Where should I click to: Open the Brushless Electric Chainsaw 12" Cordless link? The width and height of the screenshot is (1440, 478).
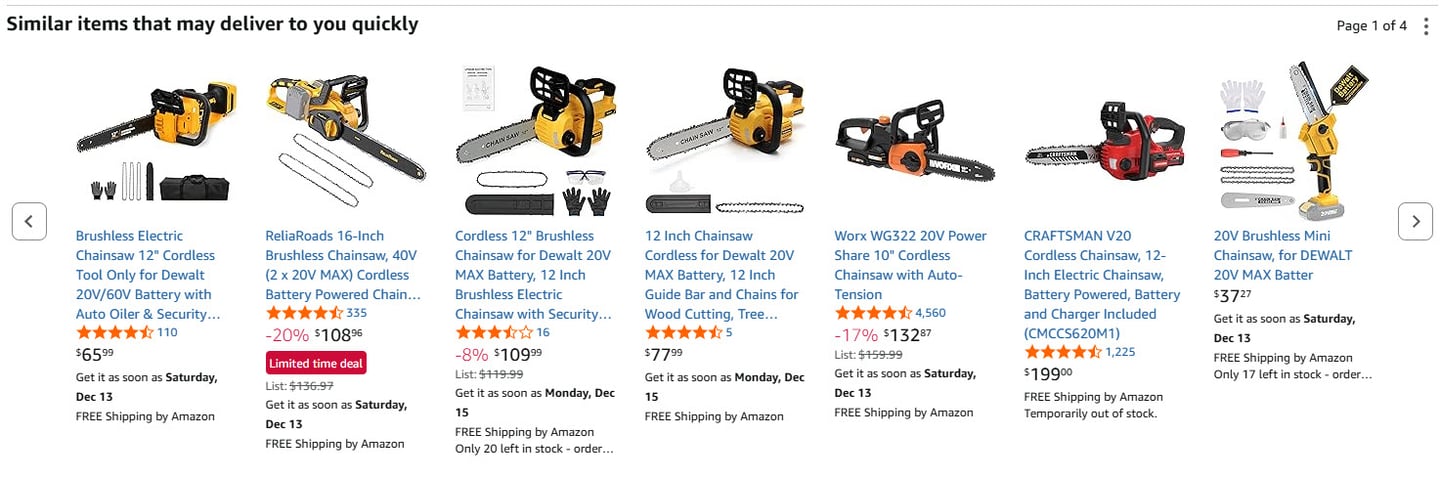click(x=148, y=275)
